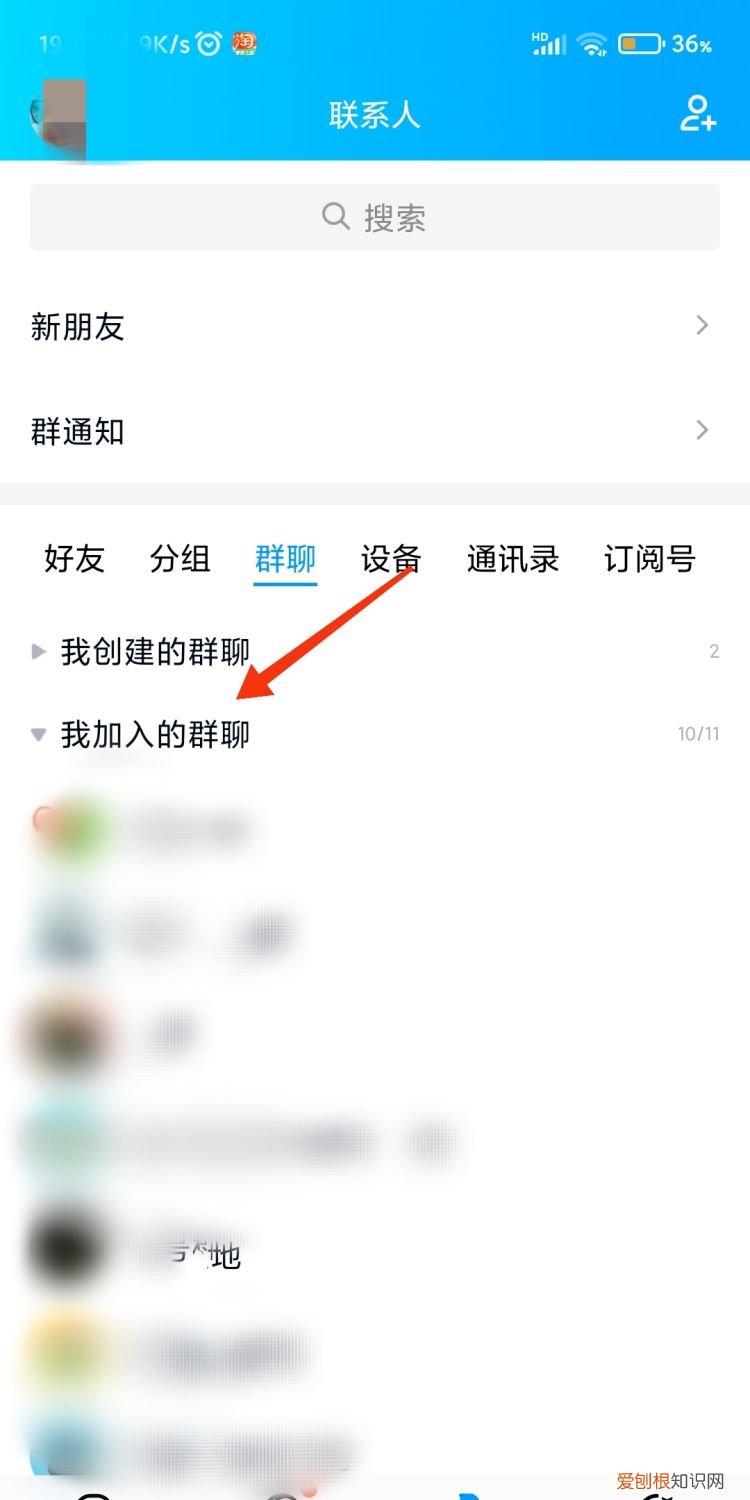Image resolution: width=750 pixels, height=1500 pixels.
Task: Tap the search magnifier icon
Action: coord(335,216)
